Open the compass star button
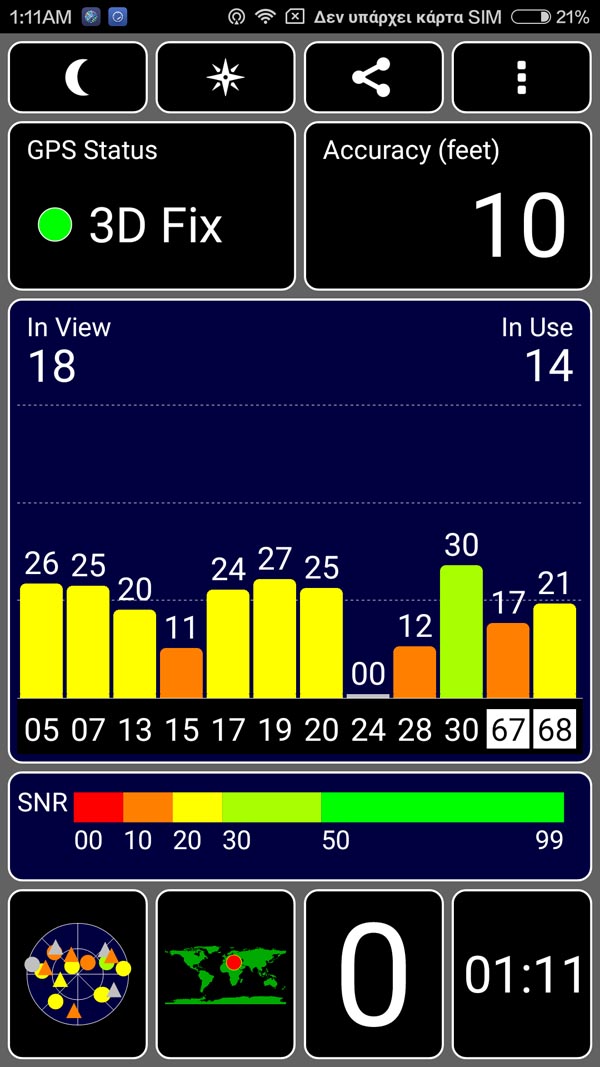The height and width of the screenshot is (1067, 600). (x=225, y=77)
